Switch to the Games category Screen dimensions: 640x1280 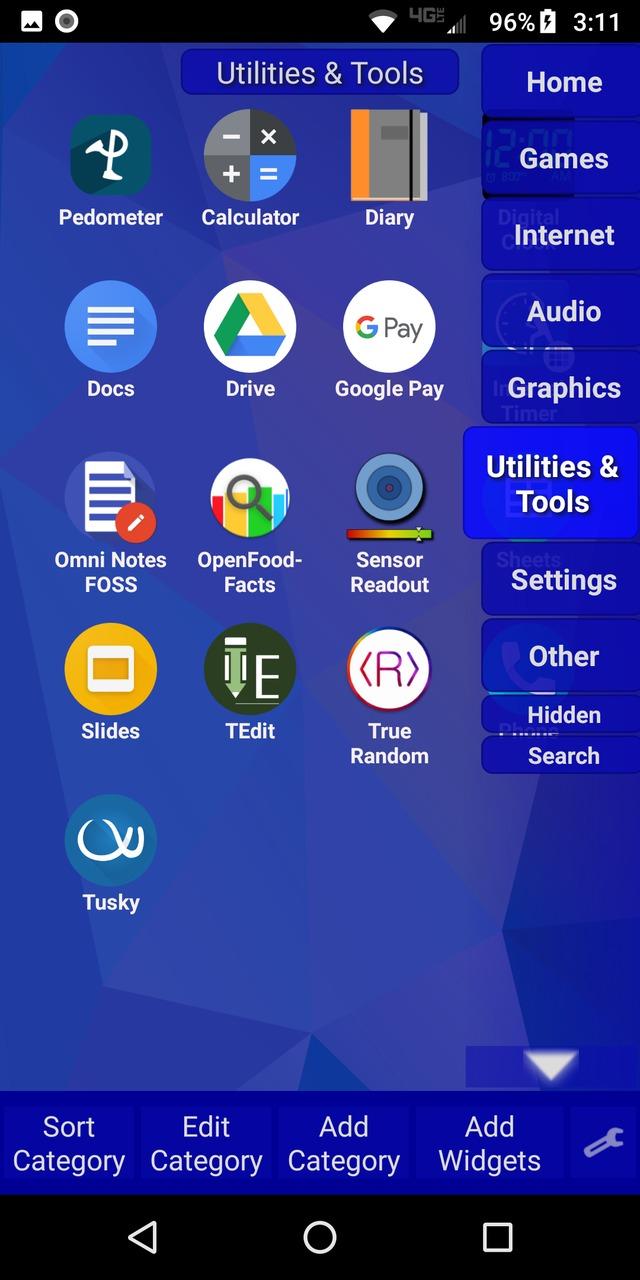tap(563, 158)
